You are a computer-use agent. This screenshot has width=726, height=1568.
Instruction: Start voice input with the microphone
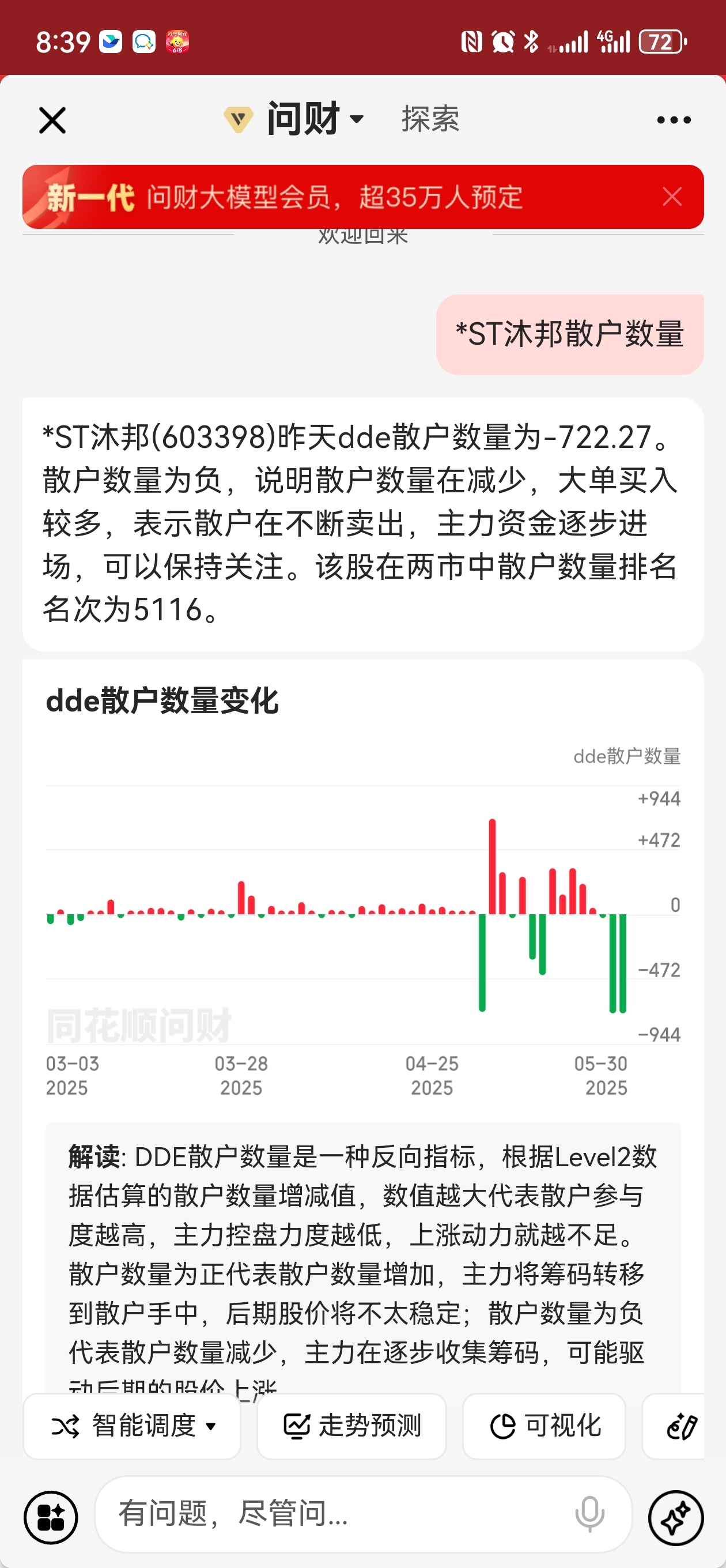pos(589,1514)
